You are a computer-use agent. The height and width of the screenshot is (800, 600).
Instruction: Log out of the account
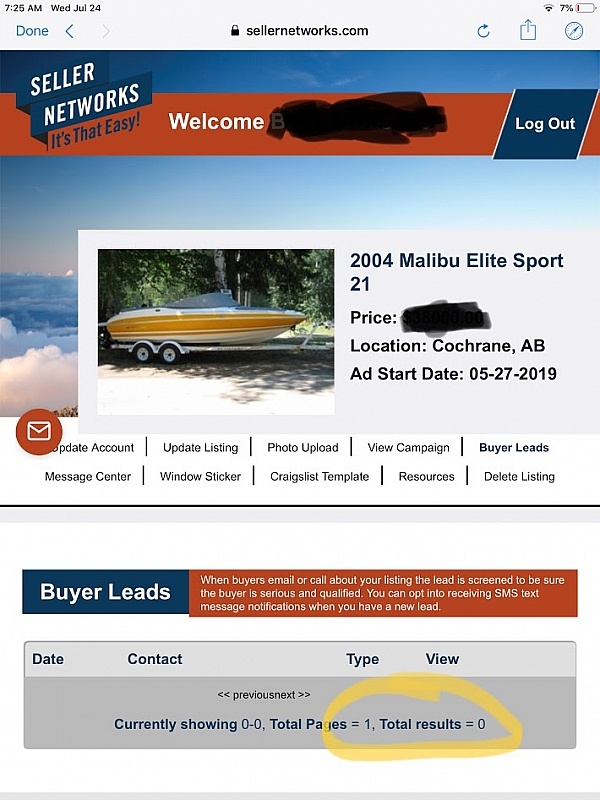point(544,124)
